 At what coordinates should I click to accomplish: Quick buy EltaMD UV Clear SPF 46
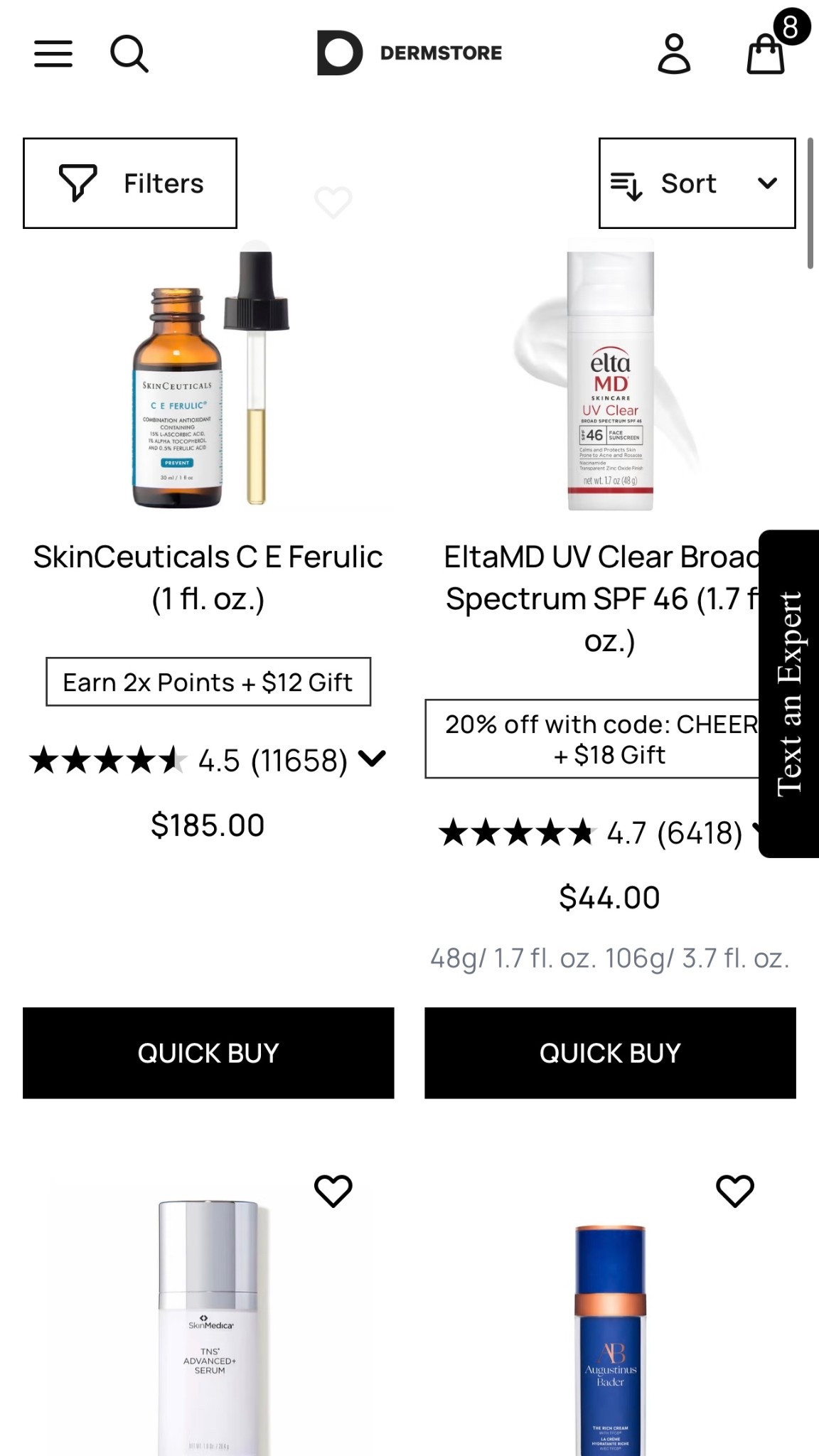click(x=610, y=1053)
